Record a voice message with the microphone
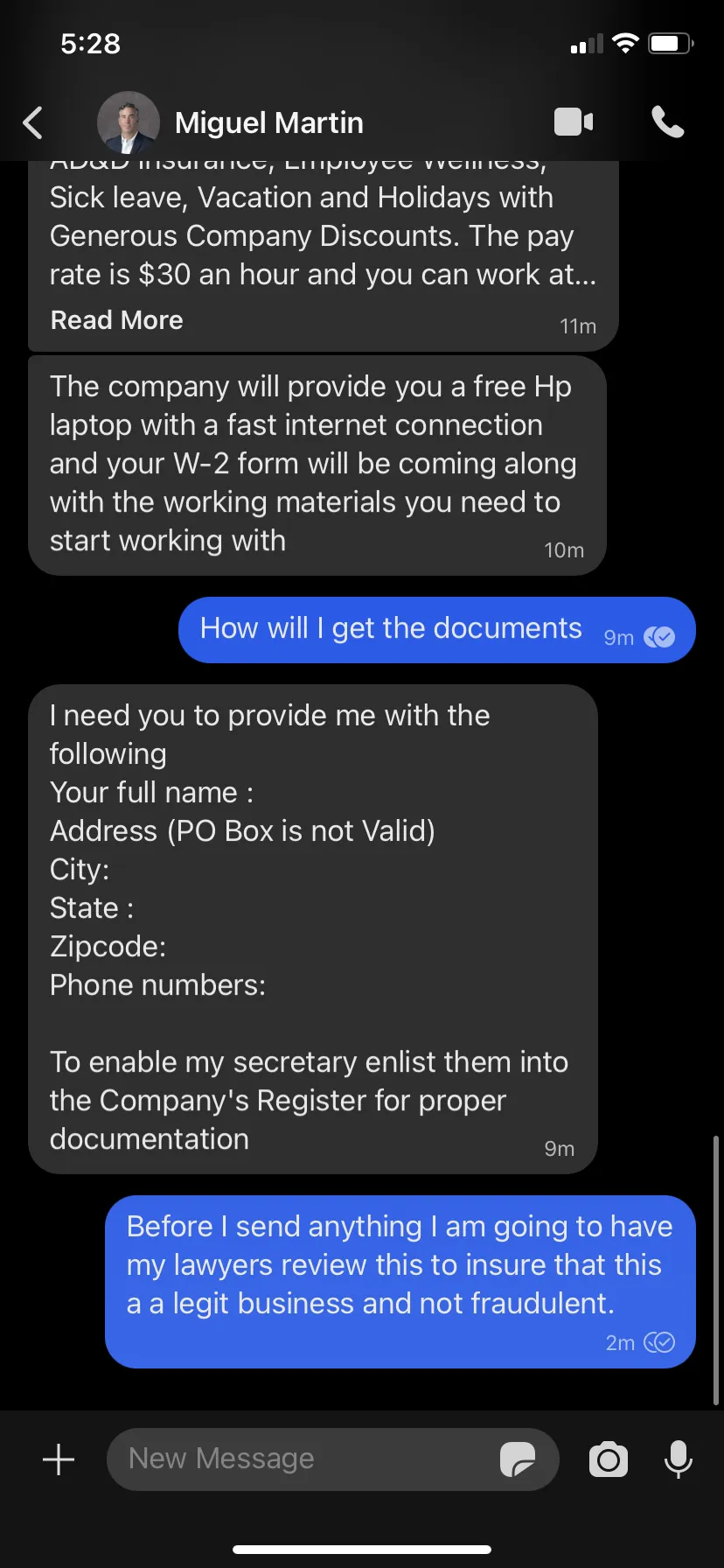The height and width of the screenshot is (1568, 724). pyautogui.click(x=679, y=1459)
